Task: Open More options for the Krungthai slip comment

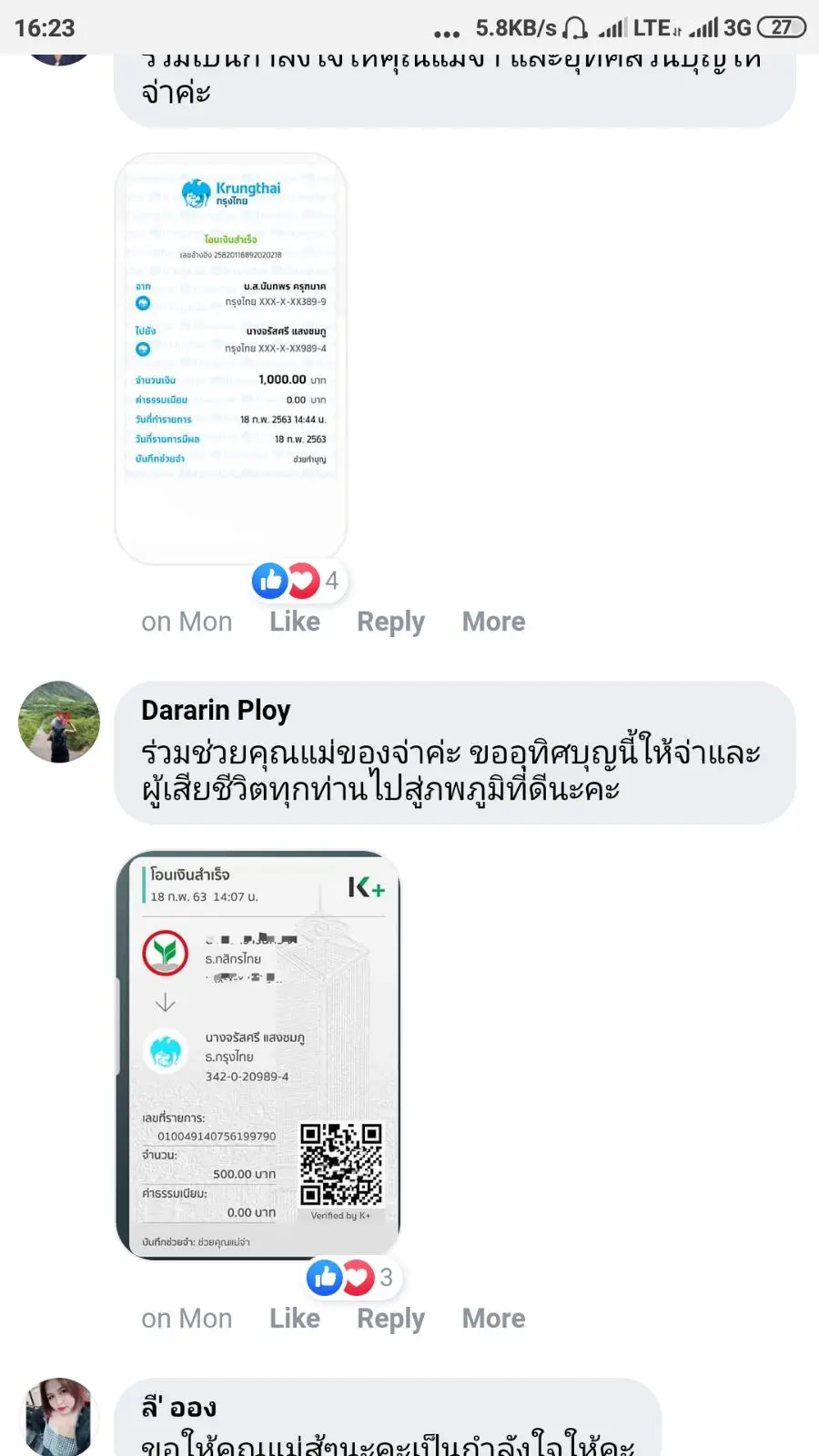Action: (x=493, y=622)
